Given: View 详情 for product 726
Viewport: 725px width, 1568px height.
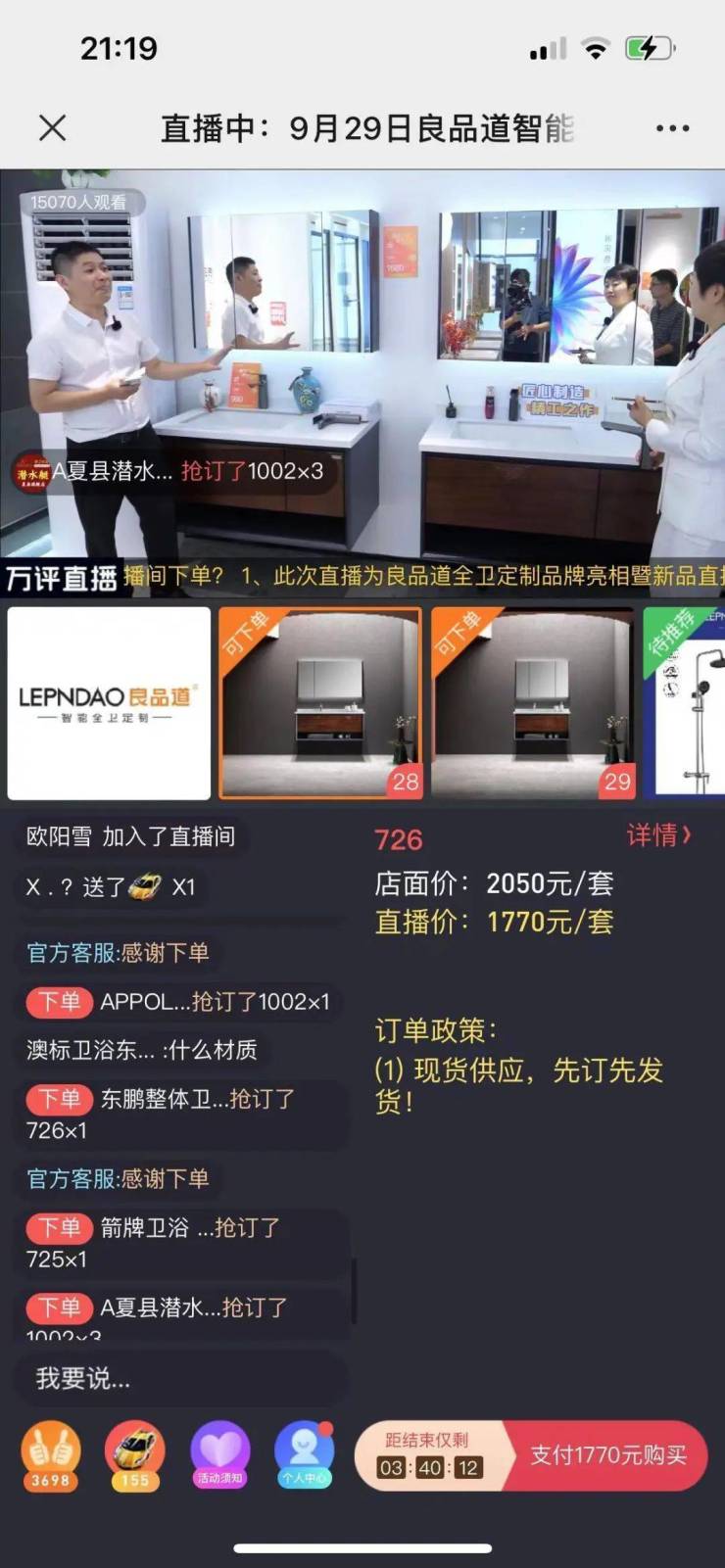Looking at the screenshot, I should coord(659,835).
